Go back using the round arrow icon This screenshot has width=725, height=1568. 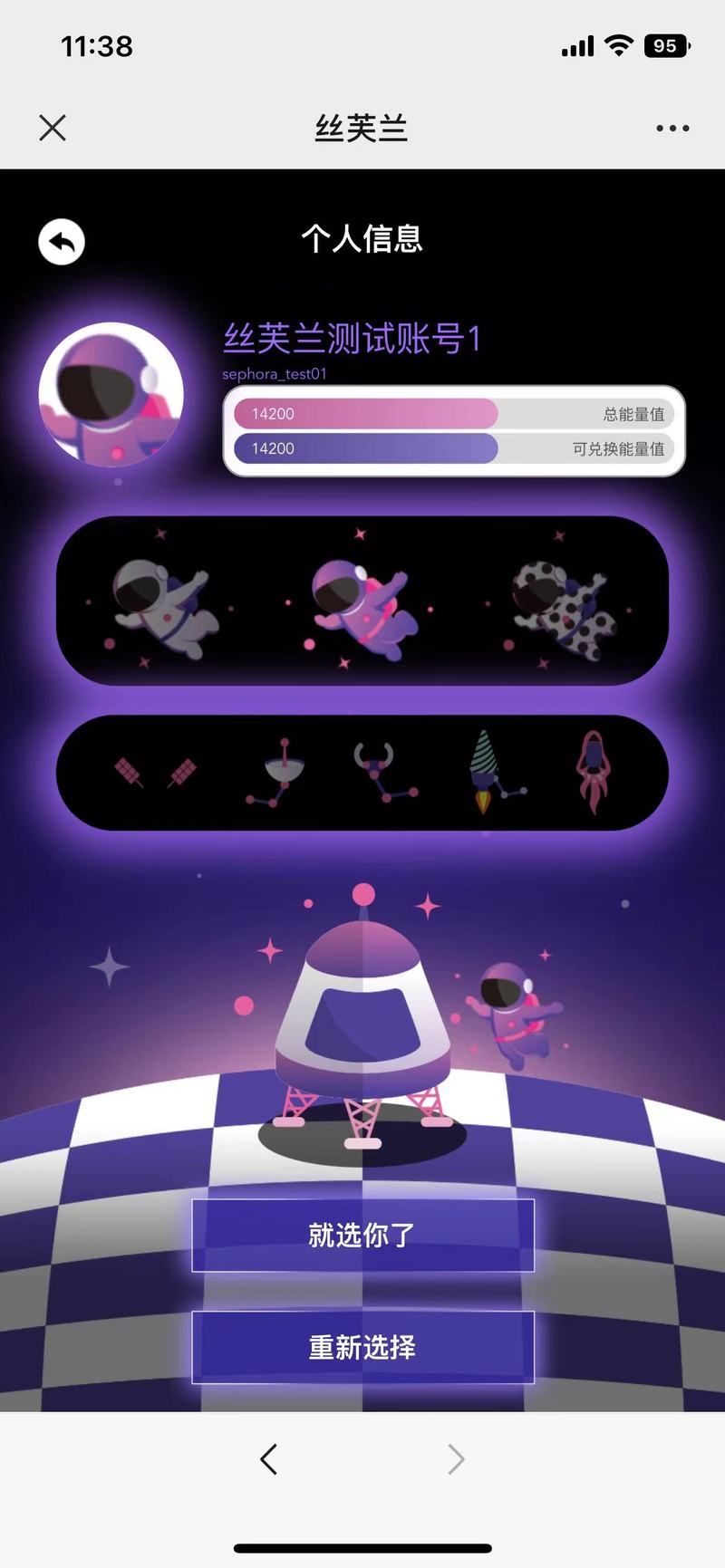62,242
